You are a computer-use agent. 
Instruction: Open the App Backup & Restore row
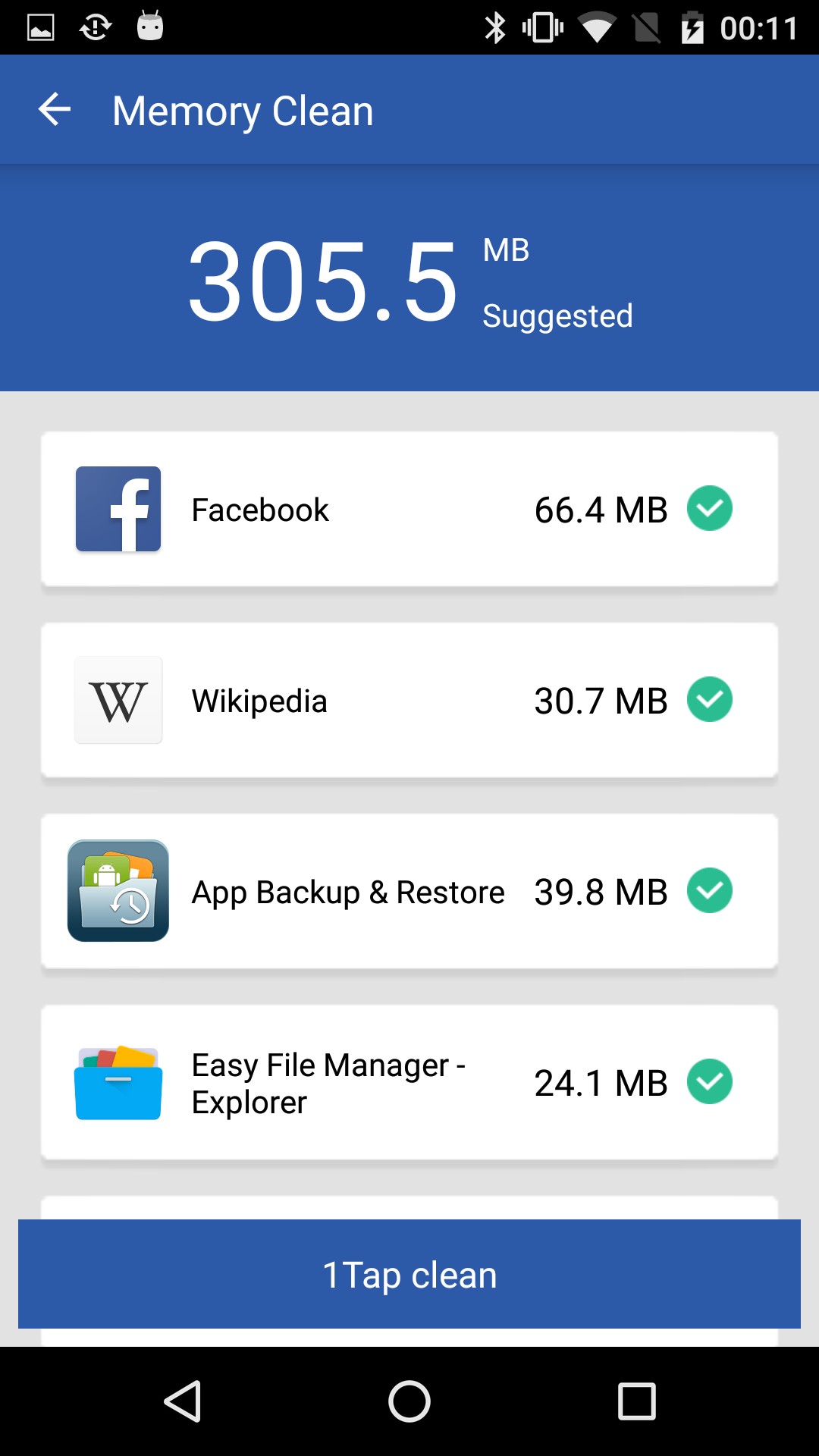pyautogui.click(x=409, y=891)
